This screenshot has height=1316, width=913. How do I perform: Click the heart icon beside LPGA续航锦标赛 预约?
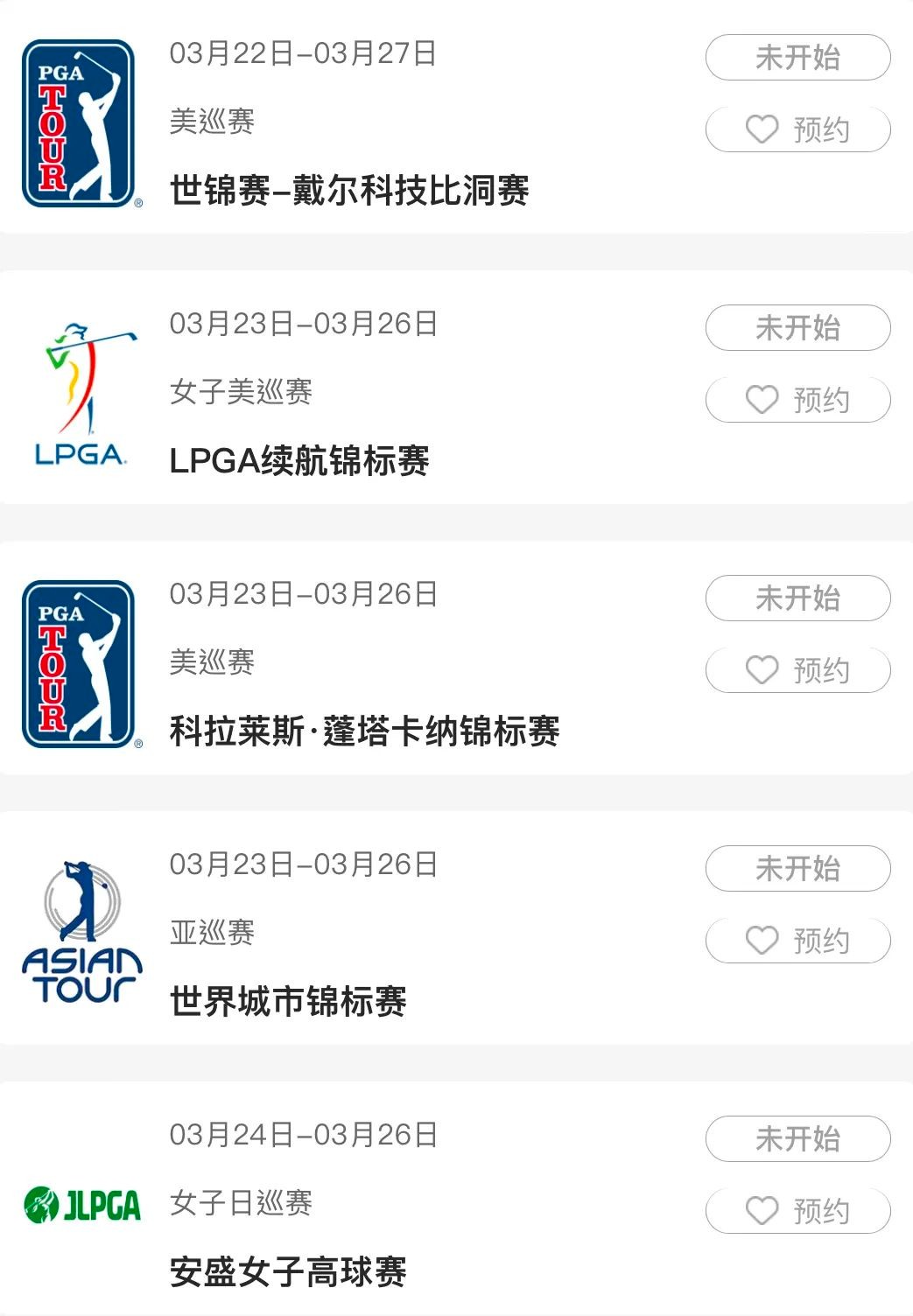[764, 399]
